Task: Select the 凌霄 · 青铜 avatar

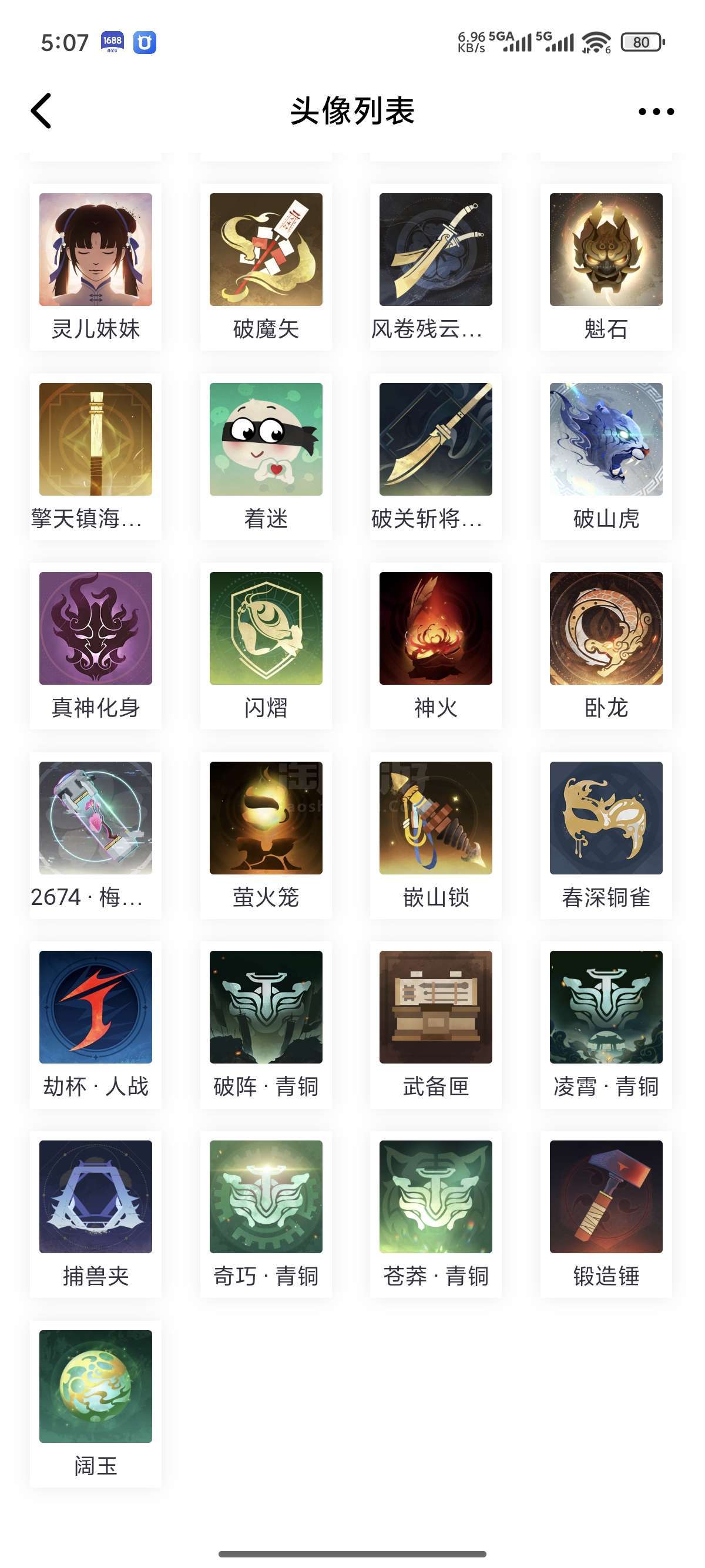Action: coord(606,1007)
